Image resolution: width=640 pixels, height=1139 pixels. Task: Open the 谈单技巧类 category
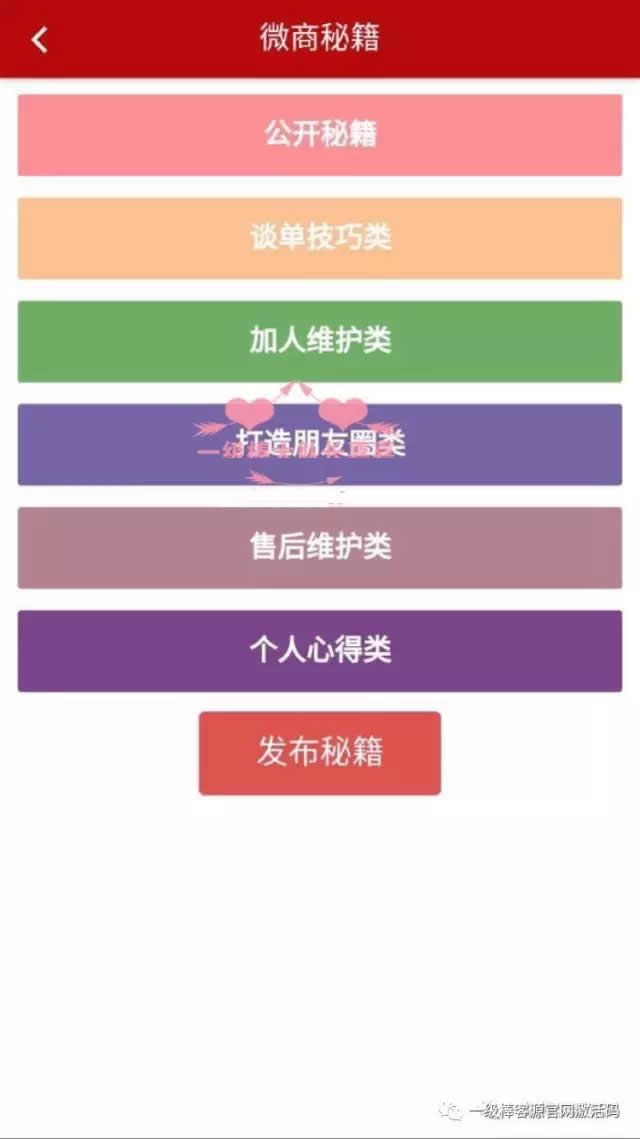(x=320, y=238)
